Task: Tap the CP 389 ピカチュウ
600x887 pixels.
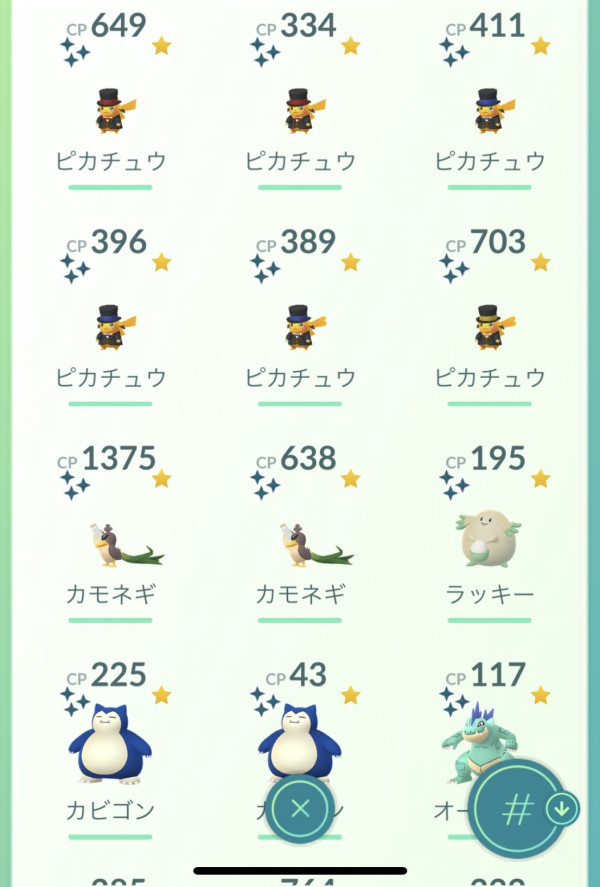Action: 300,327
